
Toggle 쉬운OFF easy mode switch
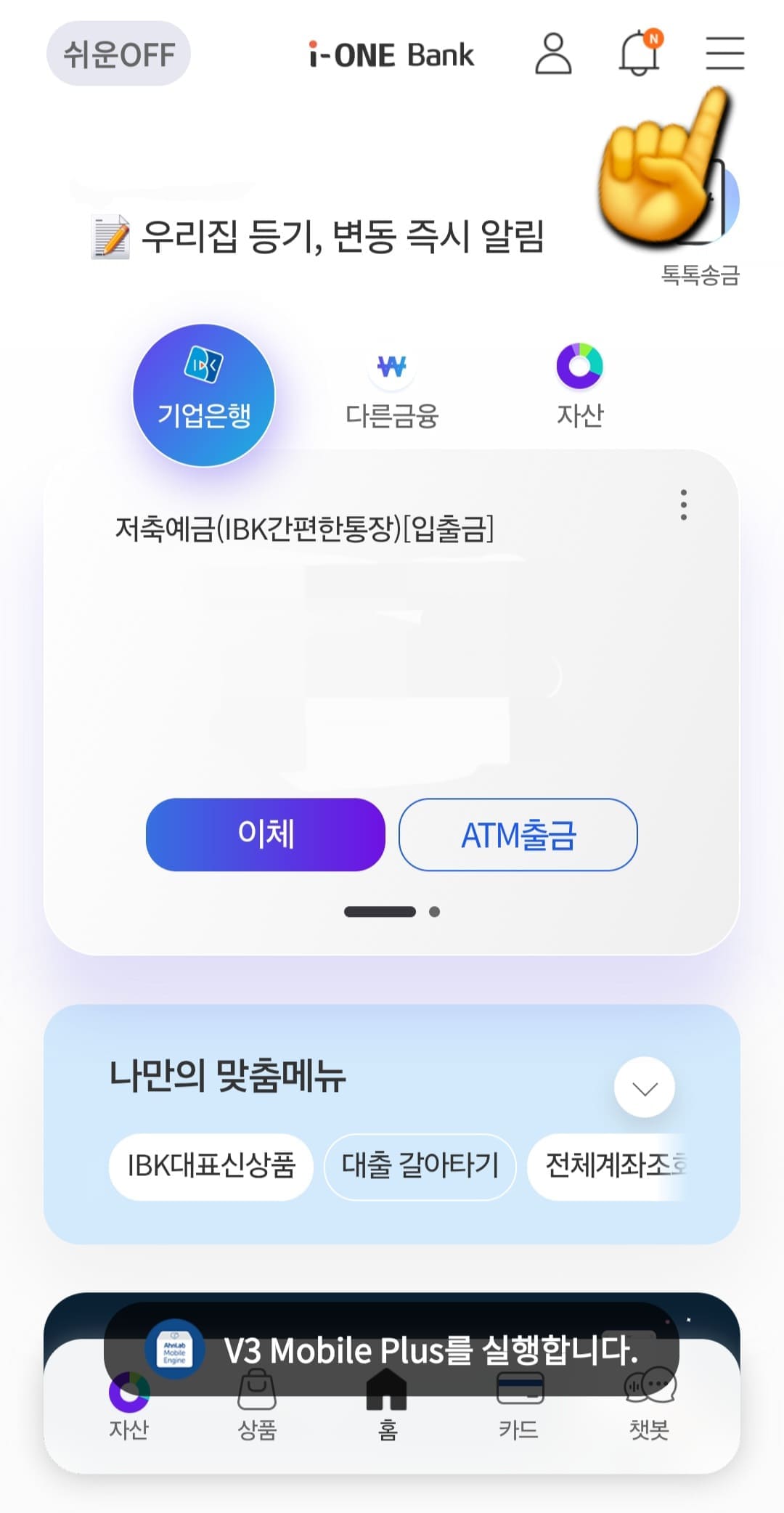click(118, 54)
